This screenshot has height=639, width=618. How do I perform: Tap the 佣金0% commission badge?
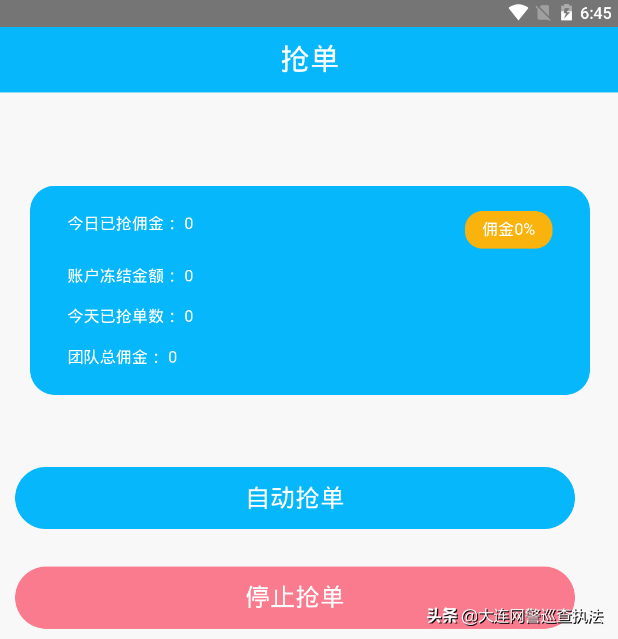tap(508, 229)
